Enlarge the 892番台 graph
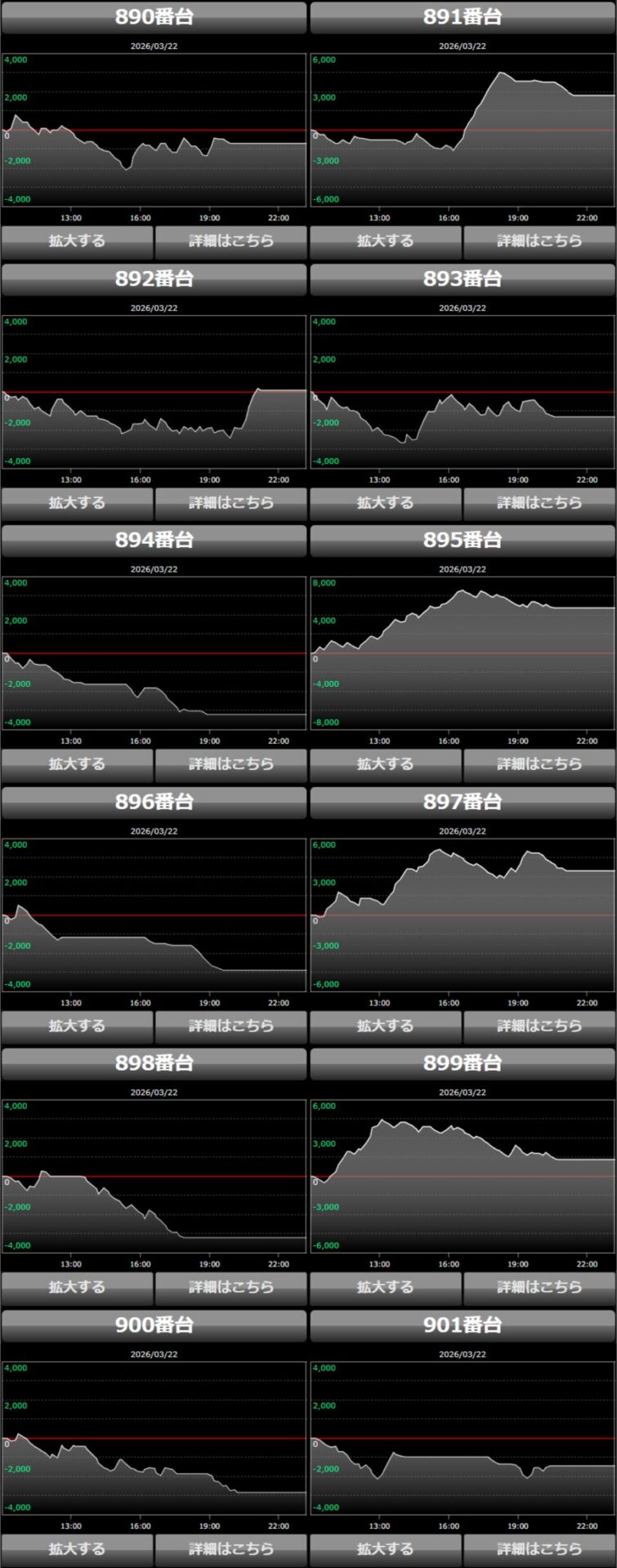The image size is (617, 1568). pyautogui.click(x=77, y=503)
